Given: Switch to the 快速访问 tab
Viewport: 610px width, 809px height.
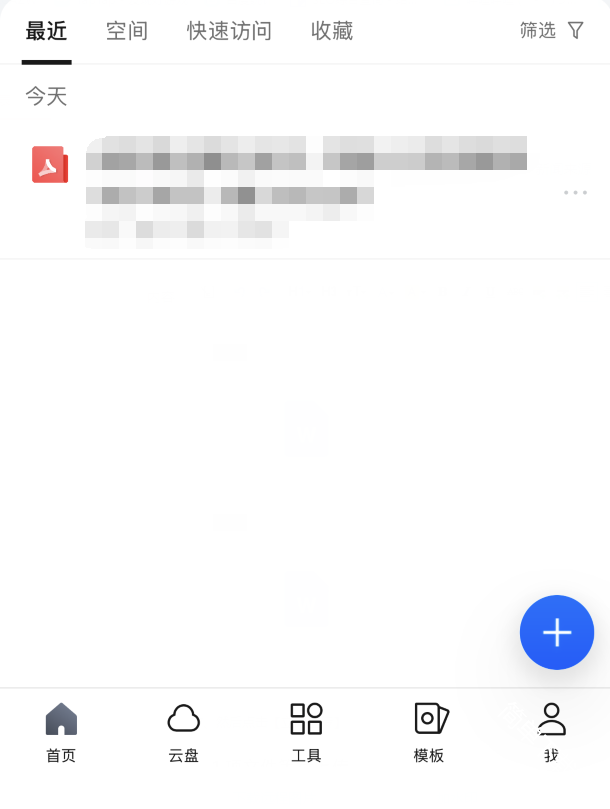Looking at the screenshot, I should click(x=229, y=31).
